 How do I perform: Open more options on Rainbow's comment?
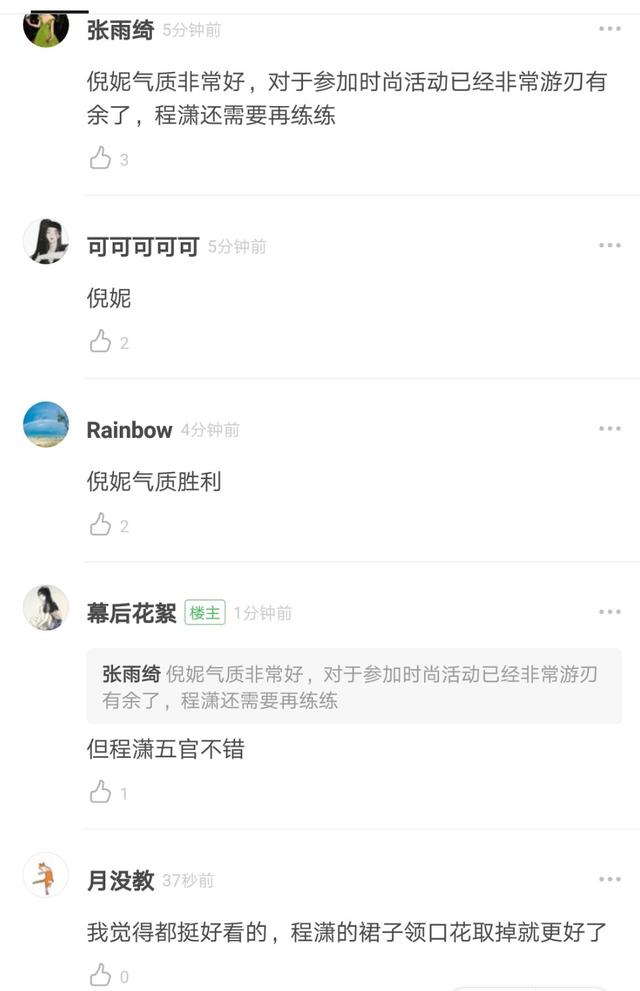point(609,429)
